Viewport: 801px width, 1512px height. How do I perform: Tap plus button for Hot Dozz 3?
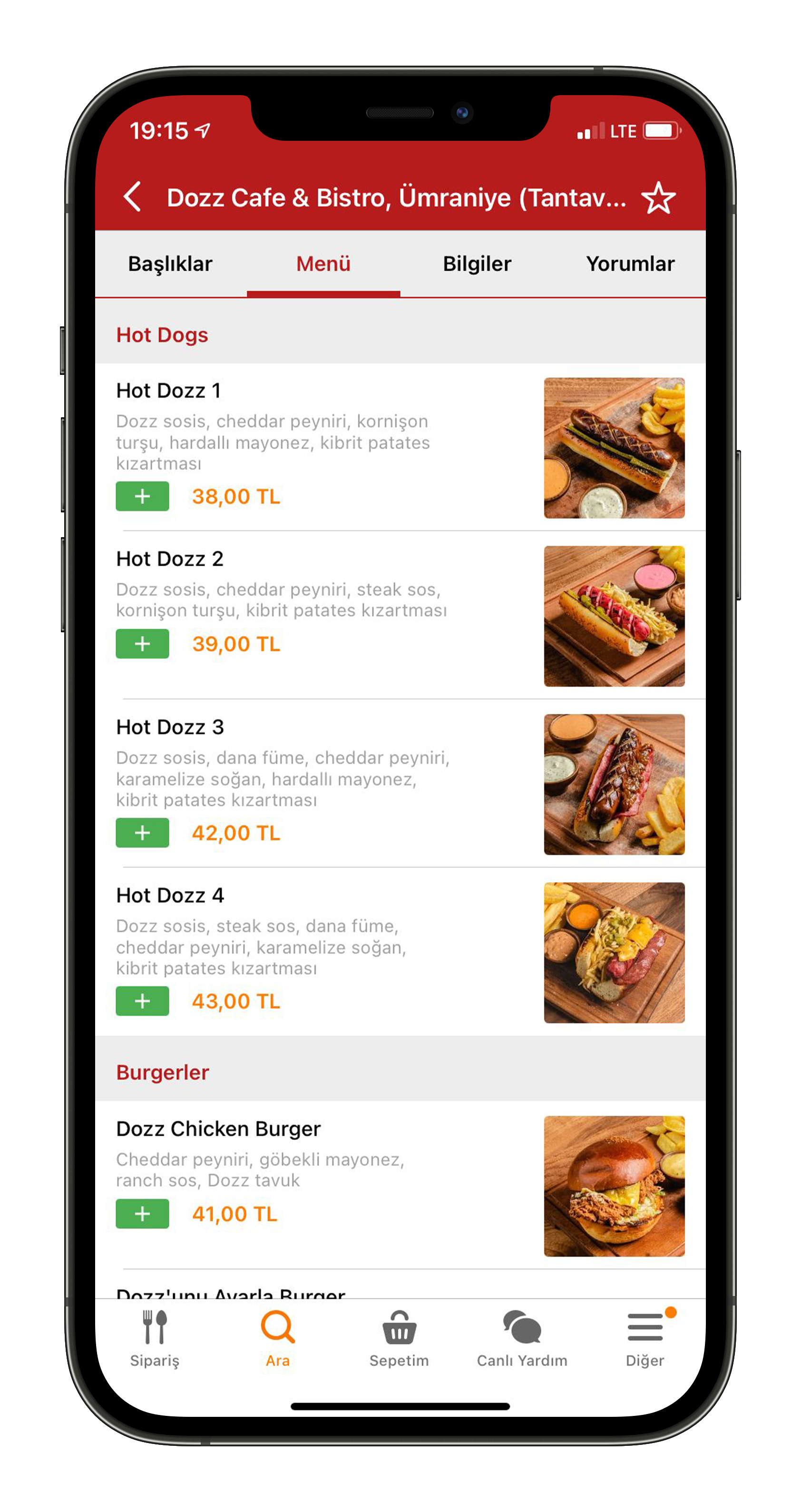coord(143,833)
